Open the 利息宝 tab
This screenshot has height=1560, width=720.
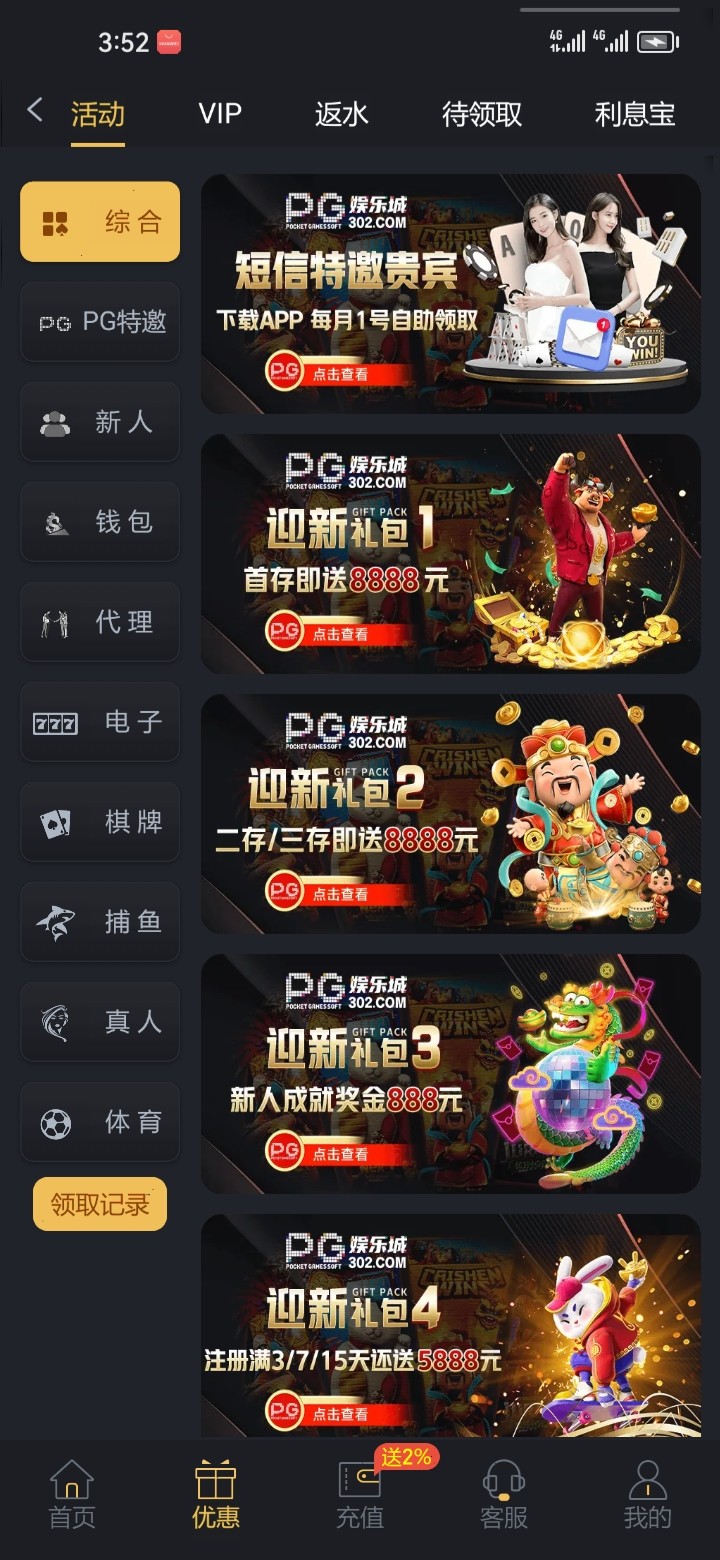click(635, 114)
